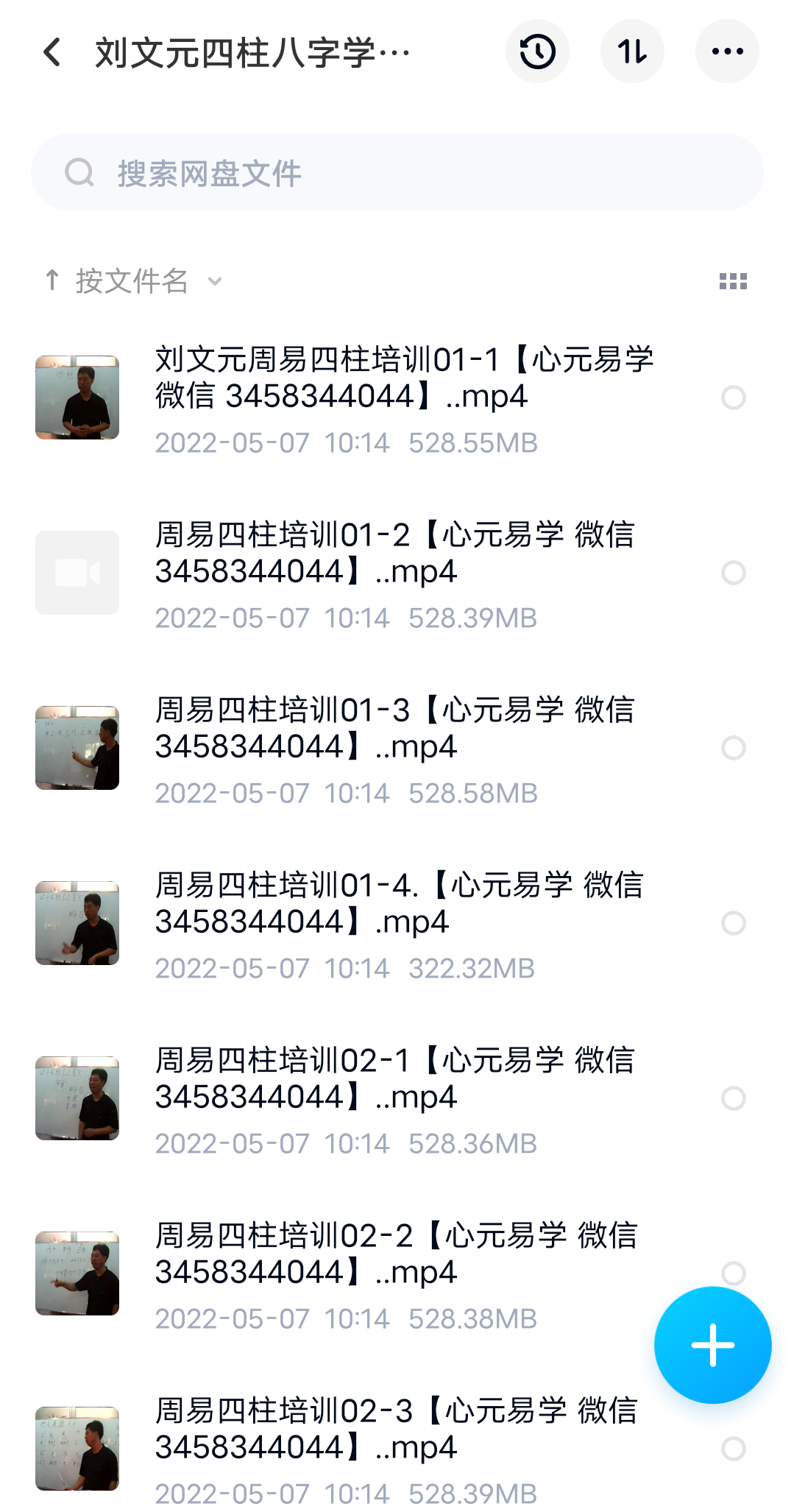794x1512 pixels.
Task: Click the ascending arrow beside 按文件名
Action: coord(52,280)
